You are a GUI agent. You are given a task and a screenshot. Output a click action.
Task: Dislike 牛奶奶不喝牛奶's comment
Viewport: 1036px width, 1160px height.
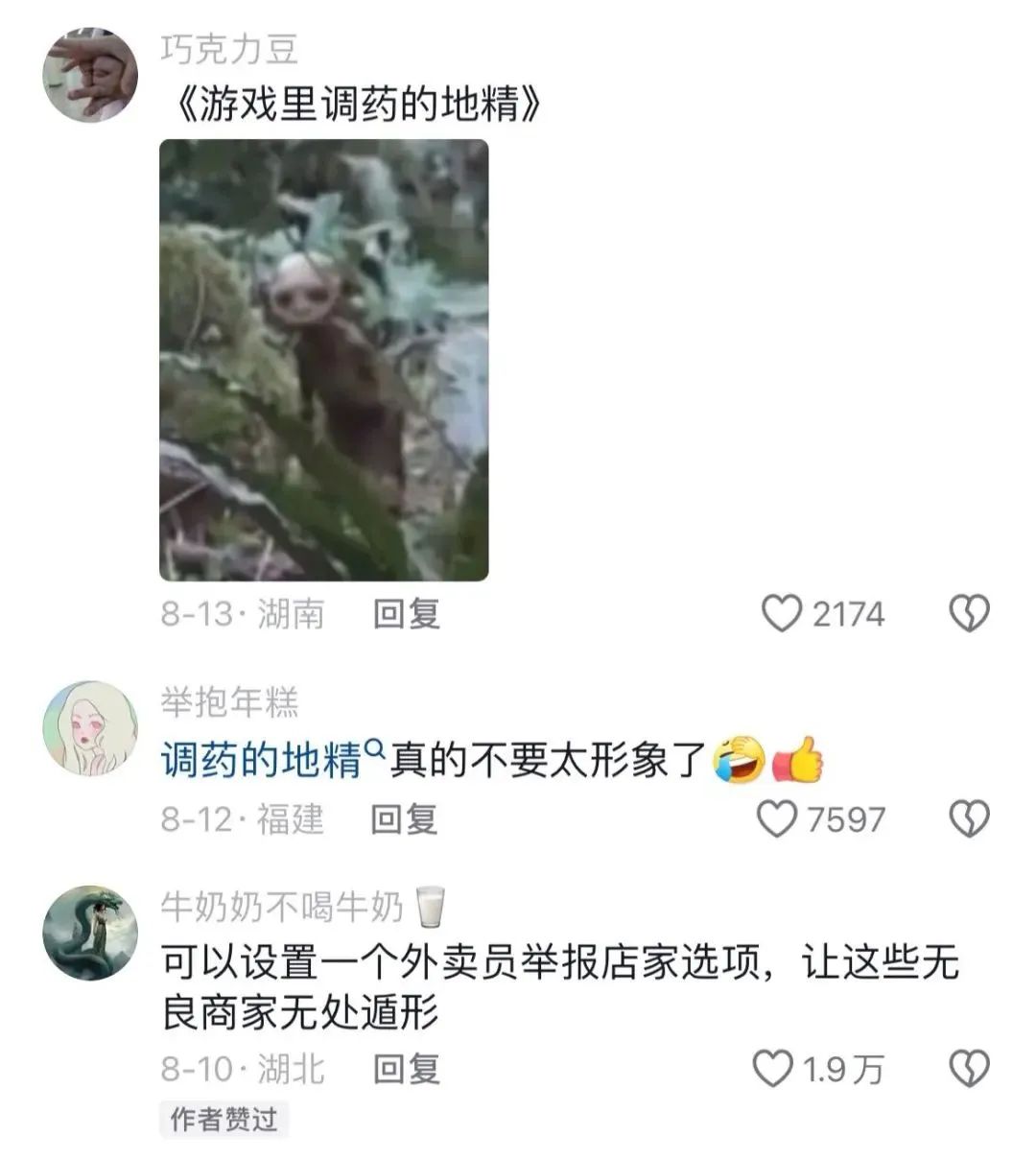tap(969, 1069)
